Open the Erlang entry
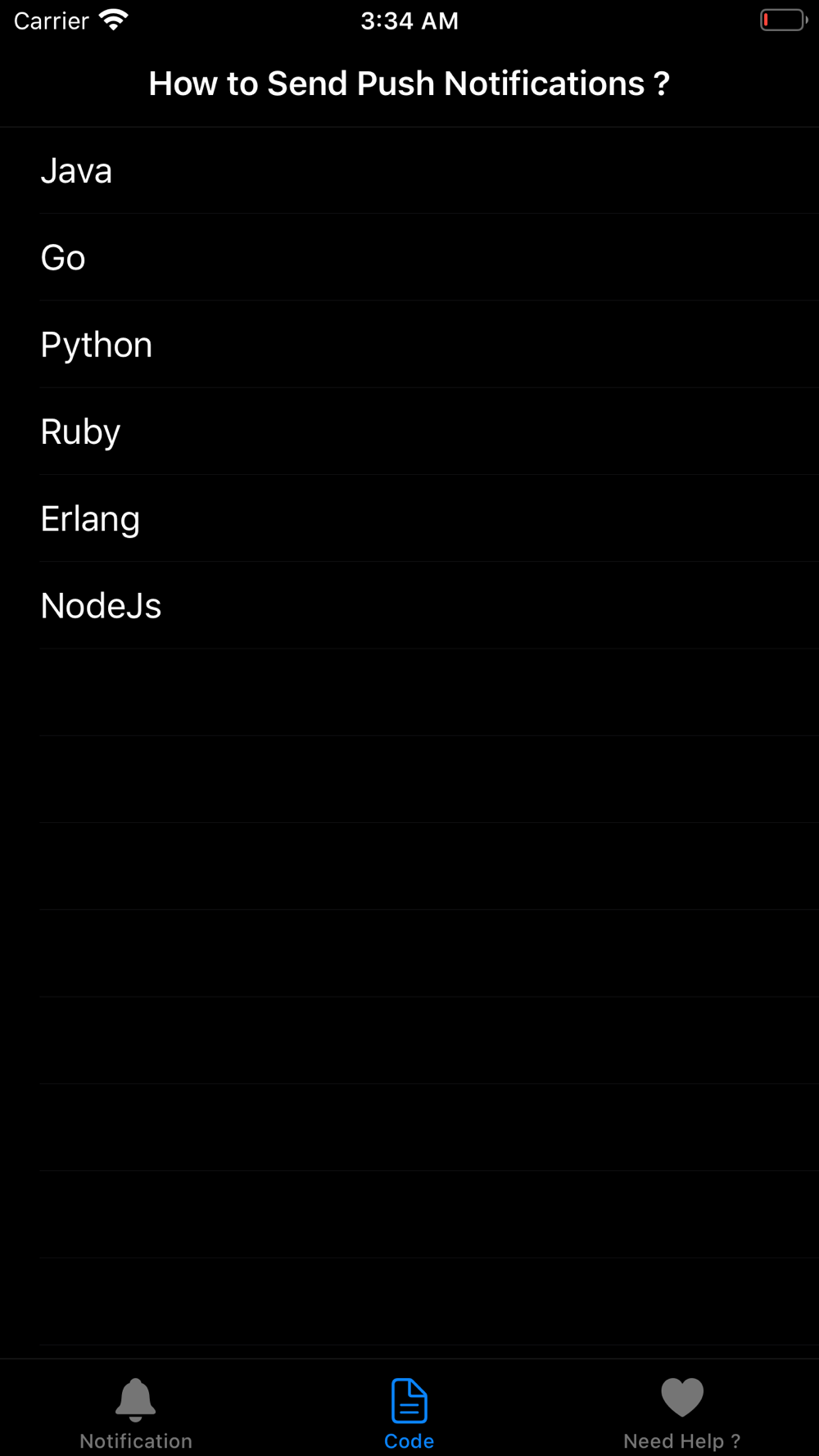The image size is (819, 1456). (409, 518)
